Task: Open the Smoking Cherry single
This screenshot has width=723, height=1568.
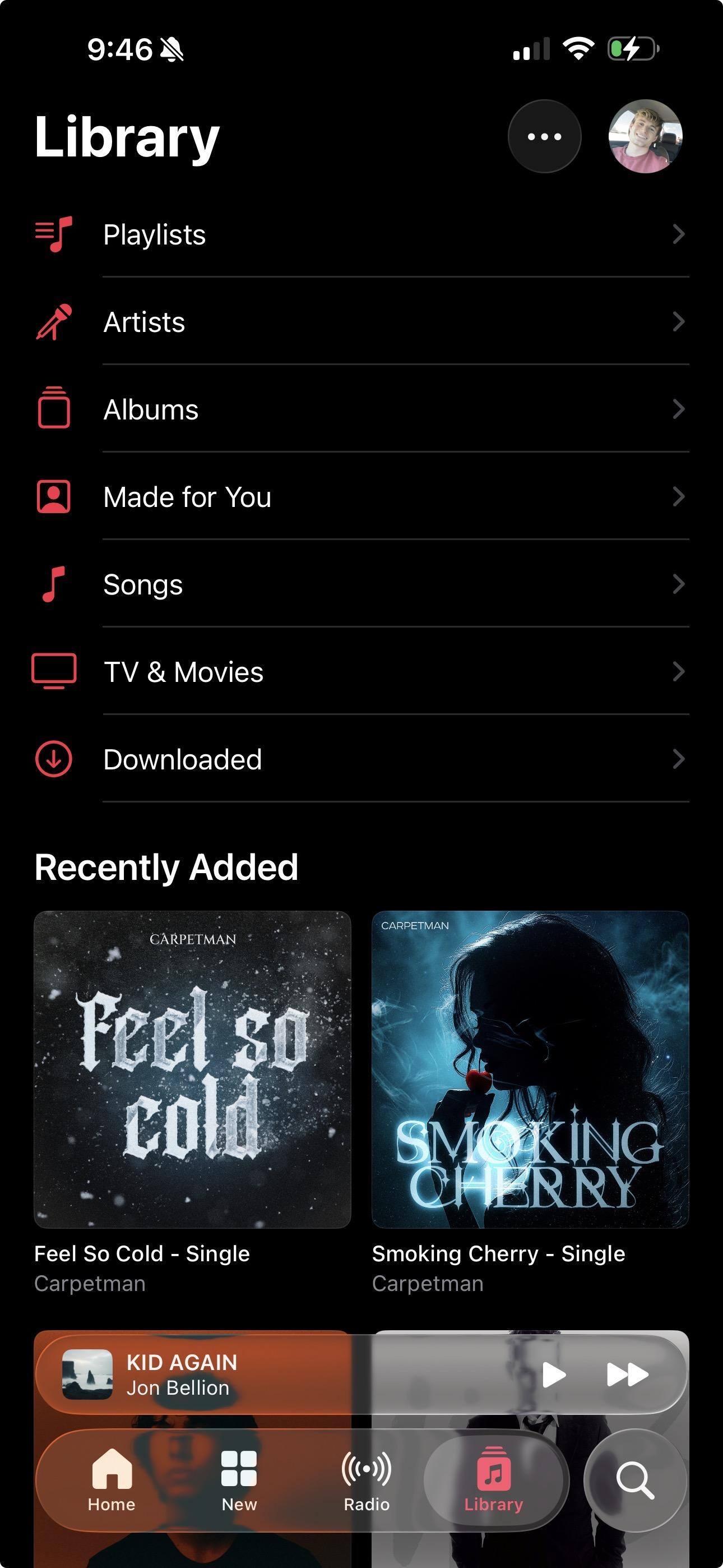Action: pos(530,1069)
